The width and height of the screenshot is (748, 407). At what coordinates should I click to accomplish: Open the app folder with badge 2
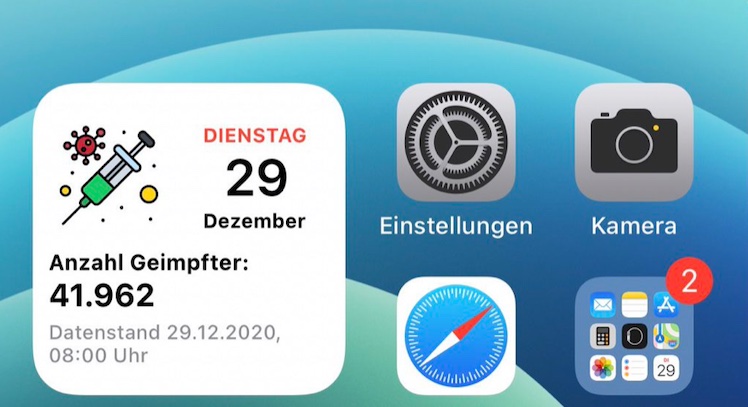633,337
